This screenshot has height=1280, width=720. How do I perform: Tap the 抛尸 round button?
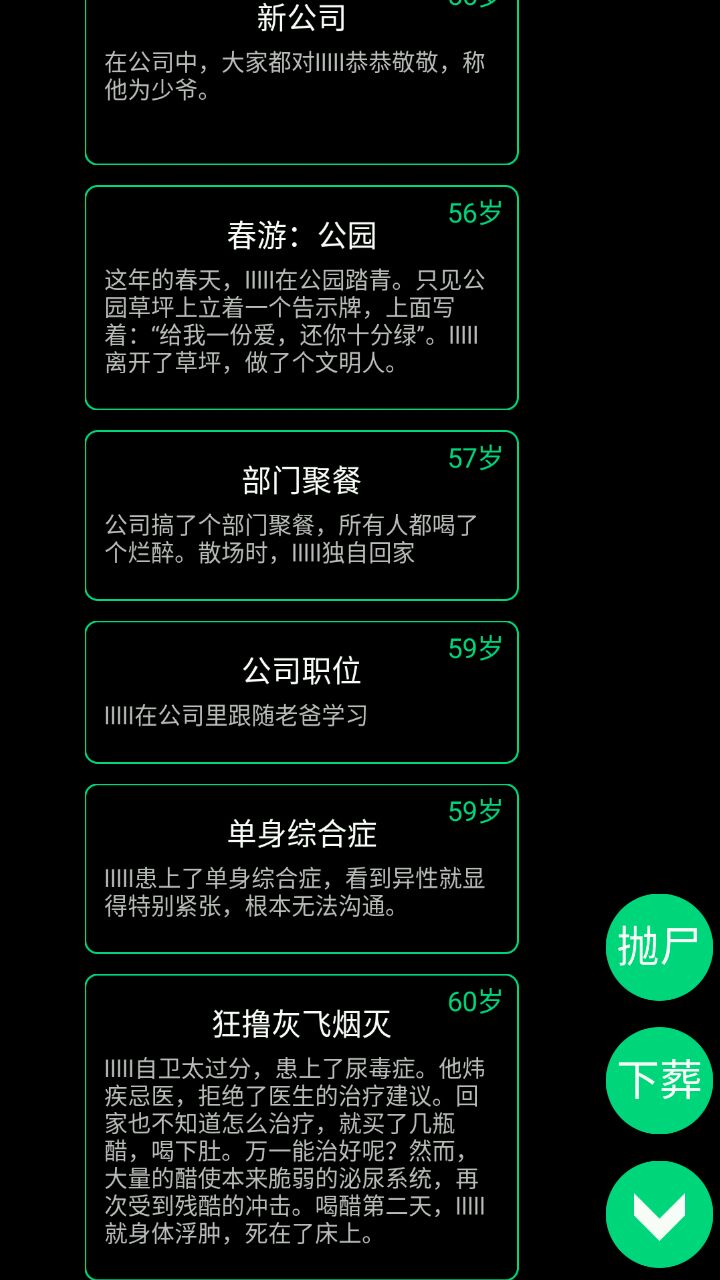659,947
